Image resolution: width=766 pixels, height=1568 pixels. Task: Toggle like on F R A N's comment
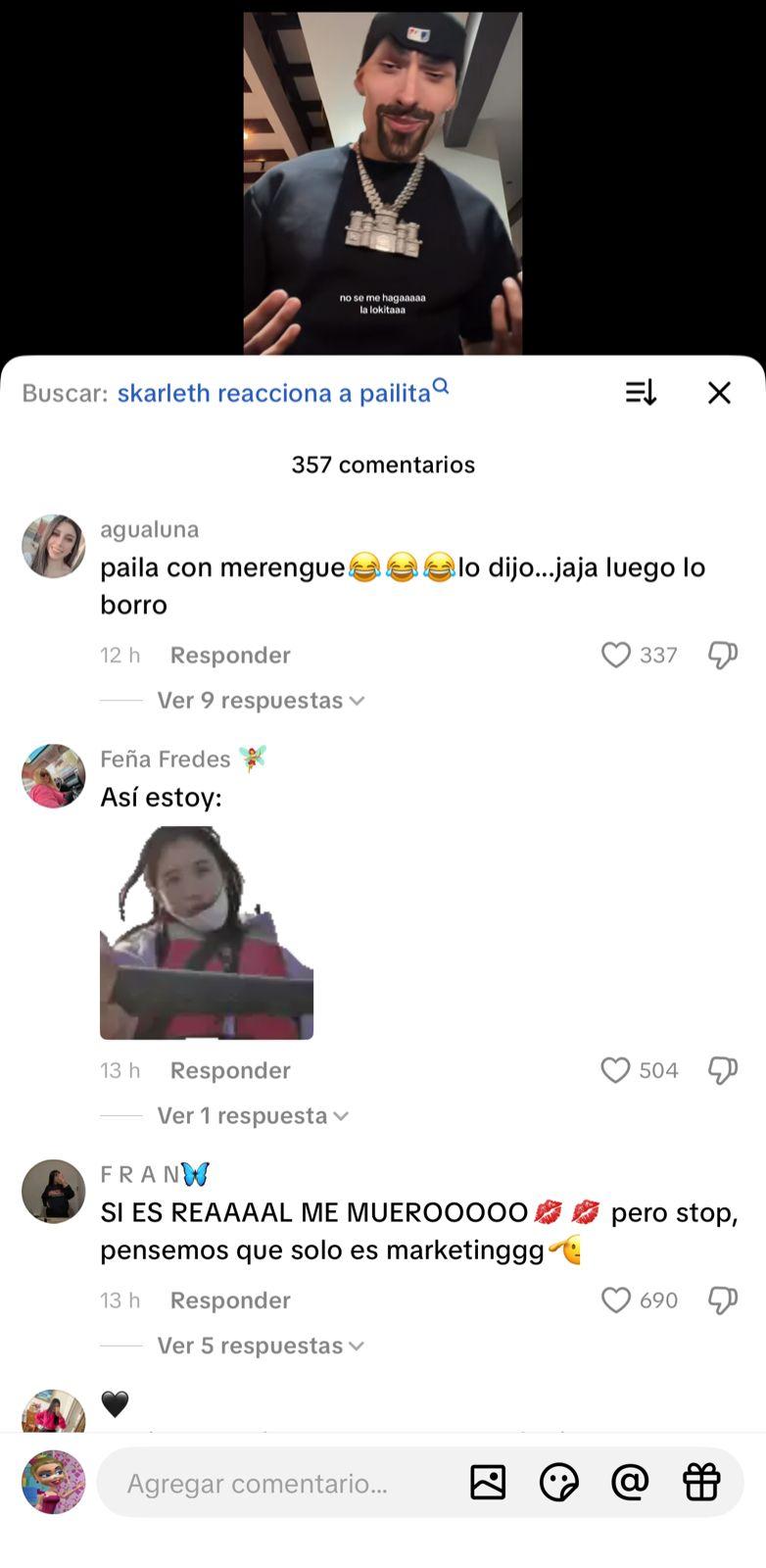617,1299
